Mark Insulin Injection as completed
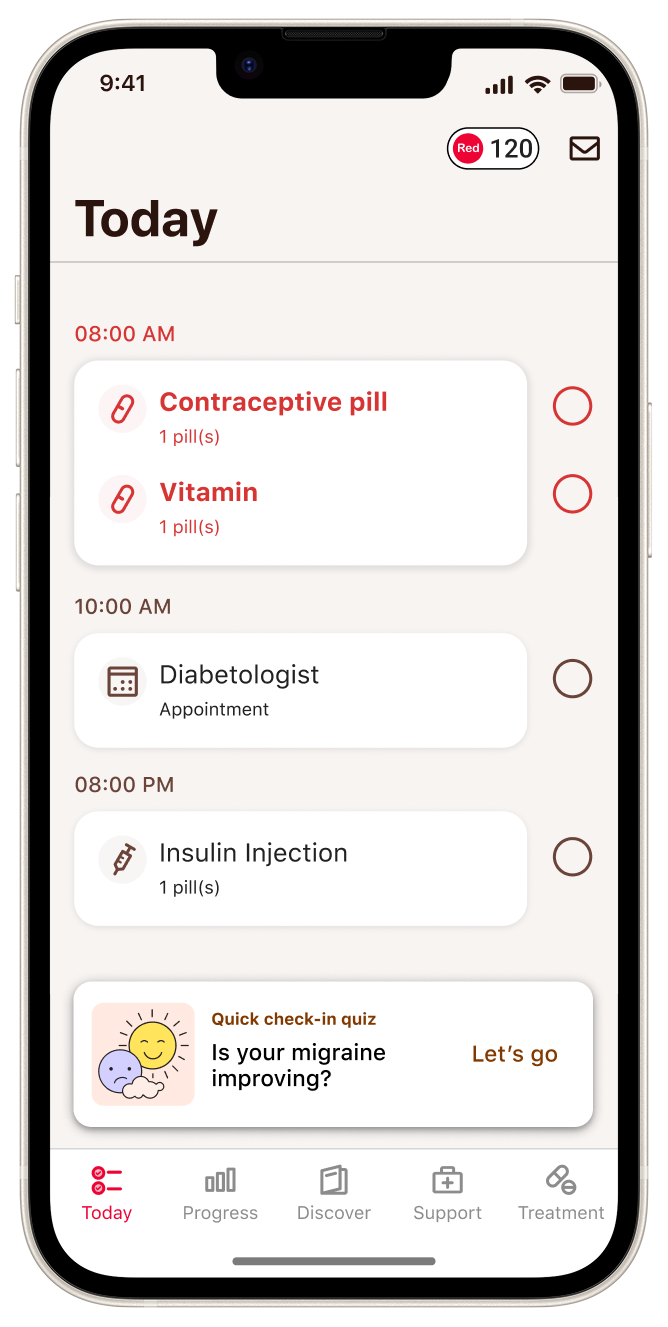Viewport: 668px width, 1327px height. pyautogui.click(x=572, y=857)
